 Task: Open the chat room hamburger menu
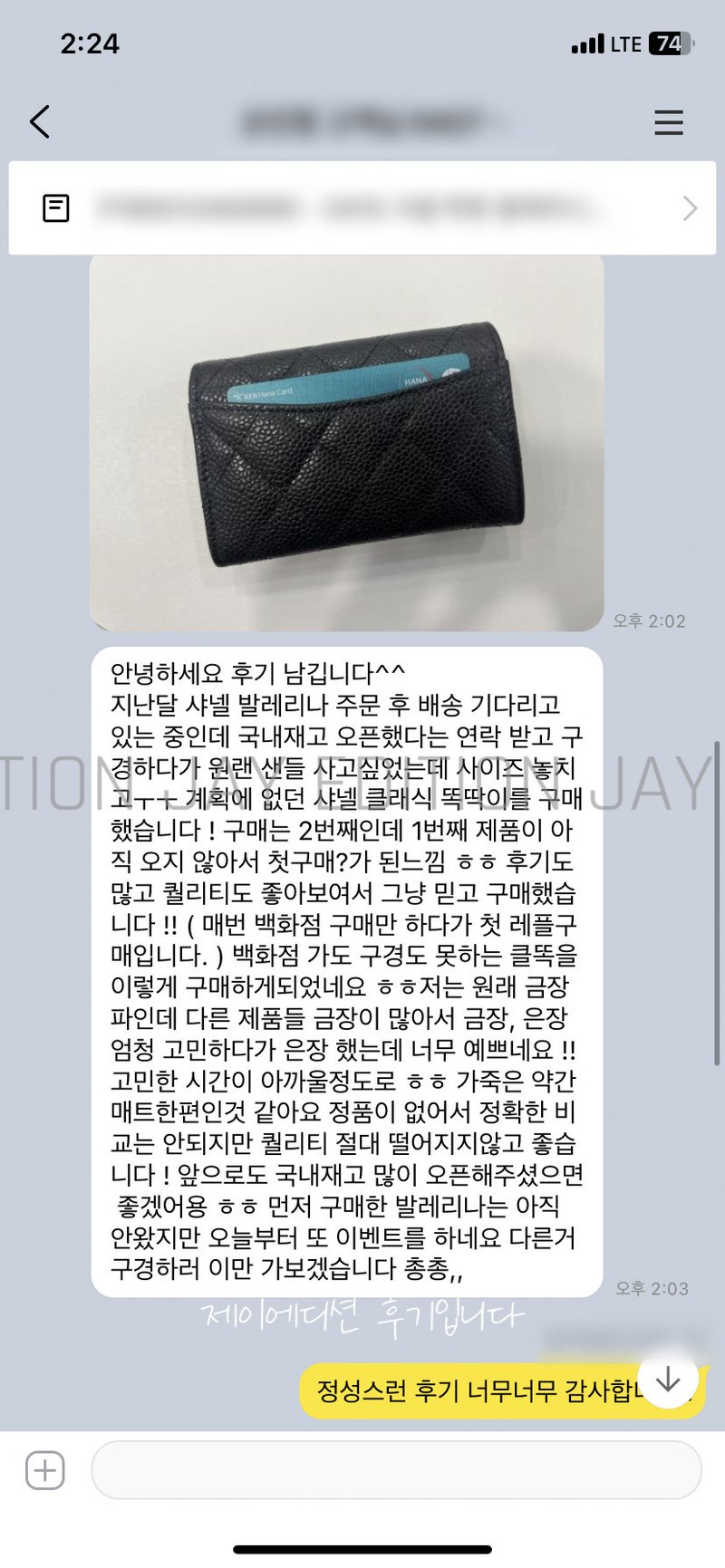[x=669, y=122]
